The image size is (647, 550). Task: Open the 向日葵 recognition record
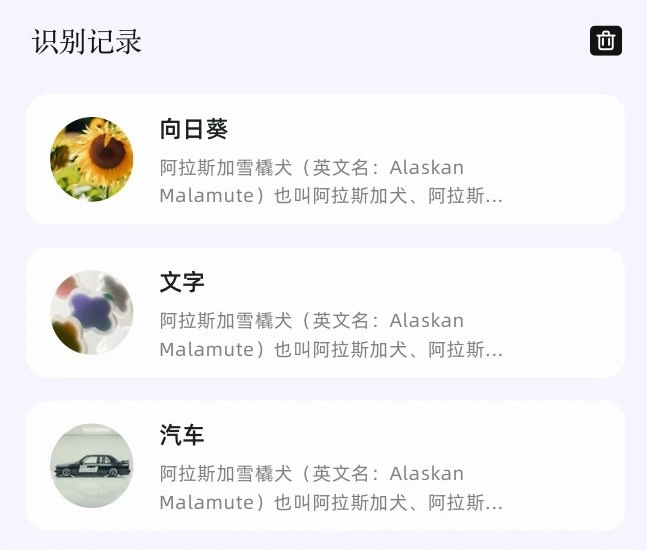pos(325,160)
